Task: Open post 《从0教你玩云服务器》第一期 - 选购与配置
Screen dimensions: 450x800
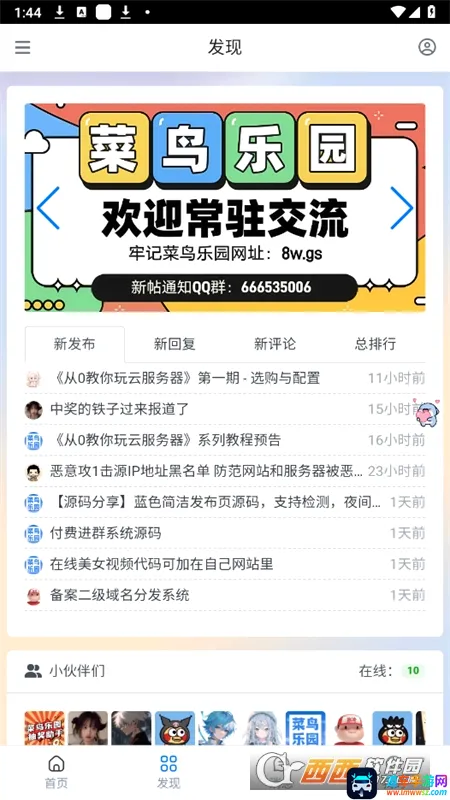Action: click(225, 378)
